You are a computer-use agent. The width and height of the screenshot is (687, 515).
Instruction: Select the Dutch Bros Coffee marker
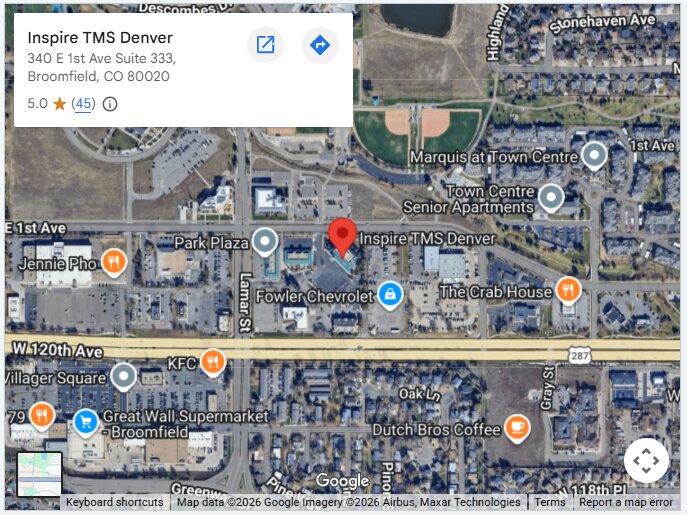pos(516,427)
